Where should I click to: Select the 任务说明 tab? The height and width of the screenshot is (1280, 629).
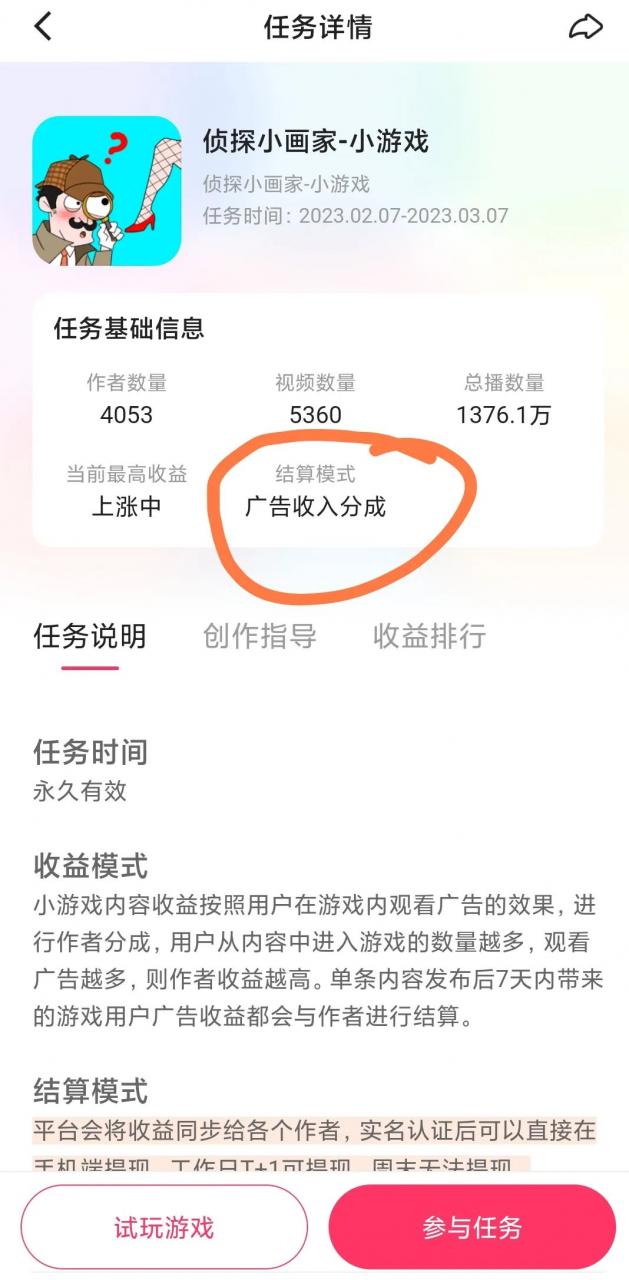point(90,636)
